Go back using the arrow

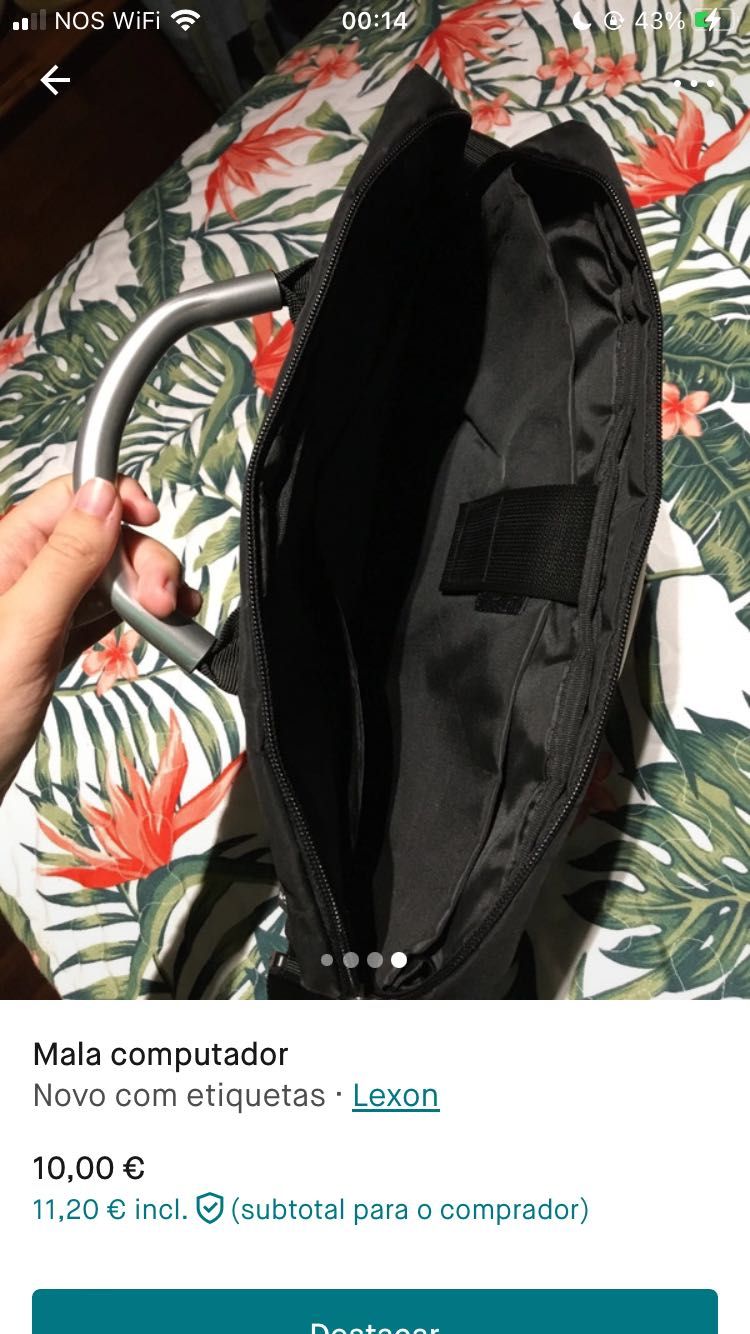55,81
